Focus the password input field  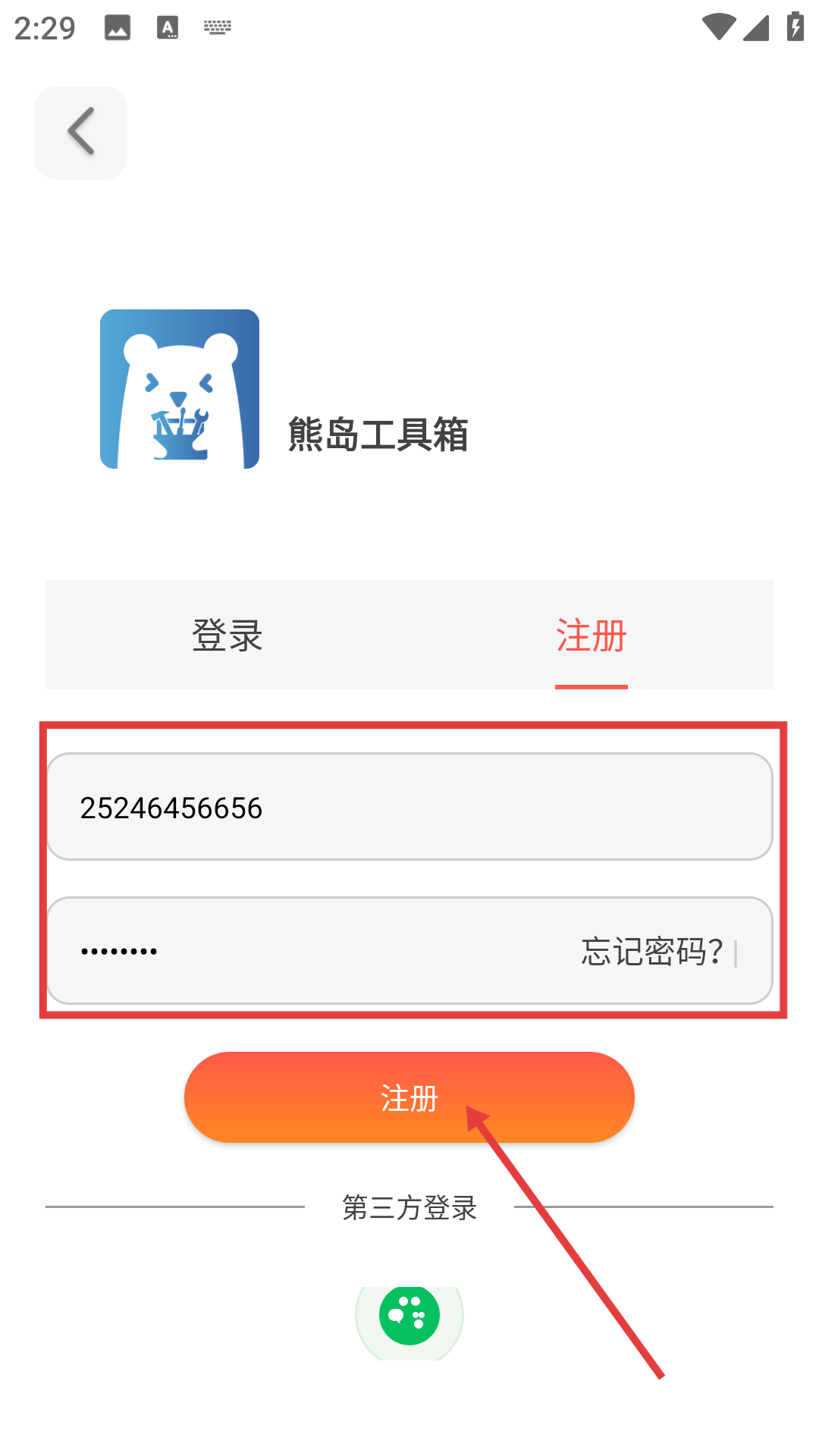tap(311, 950)
